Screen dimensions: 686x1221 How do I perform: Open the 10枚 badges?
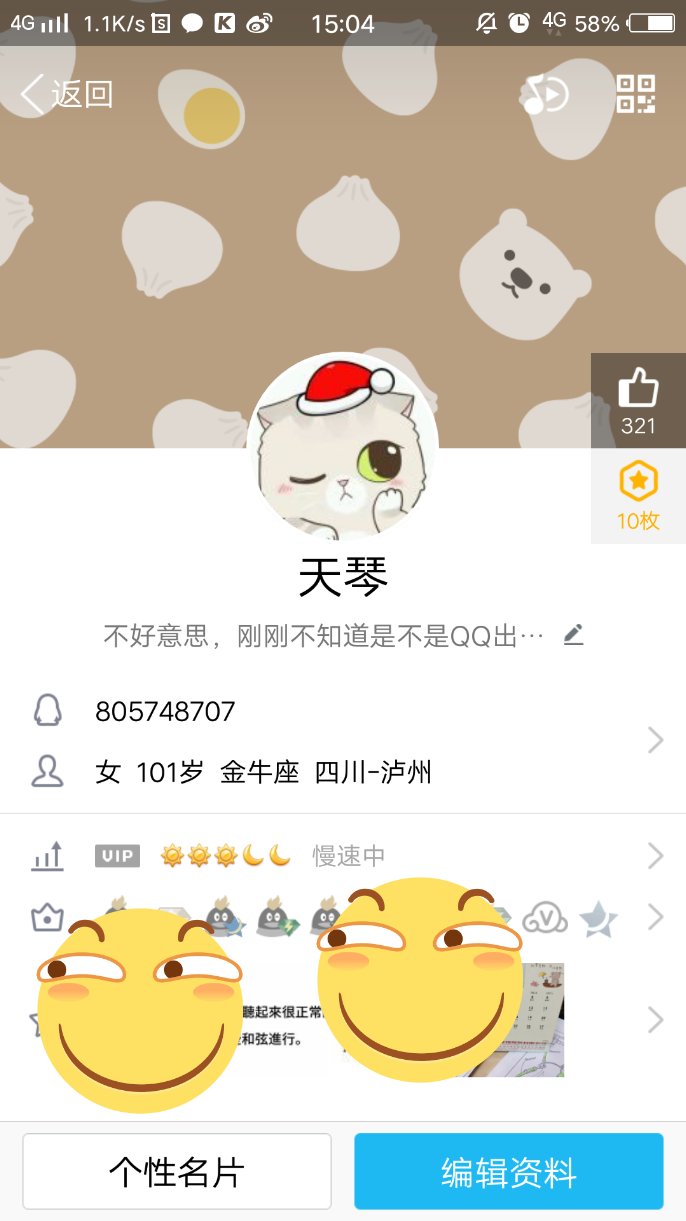[638, 497]
